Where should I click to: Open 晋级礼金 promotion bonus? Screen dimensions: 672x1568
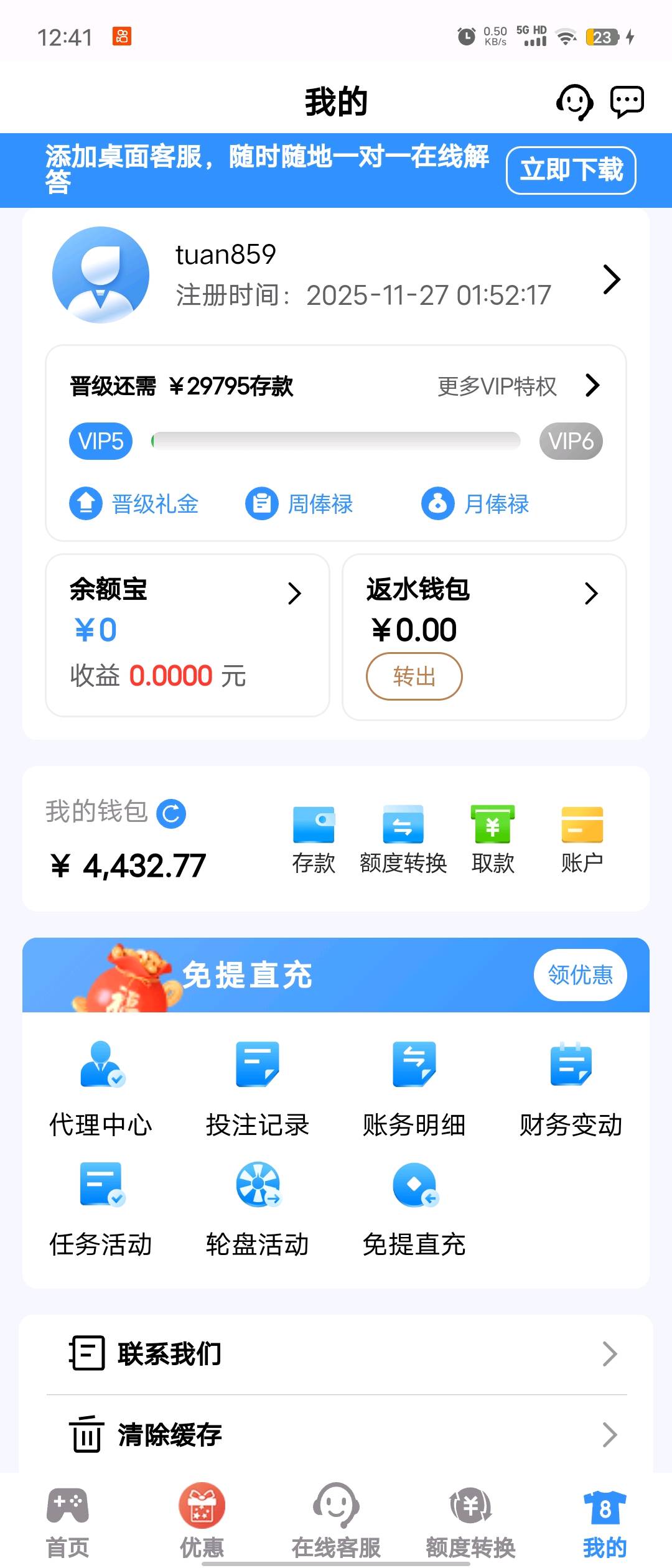point(134,503)
